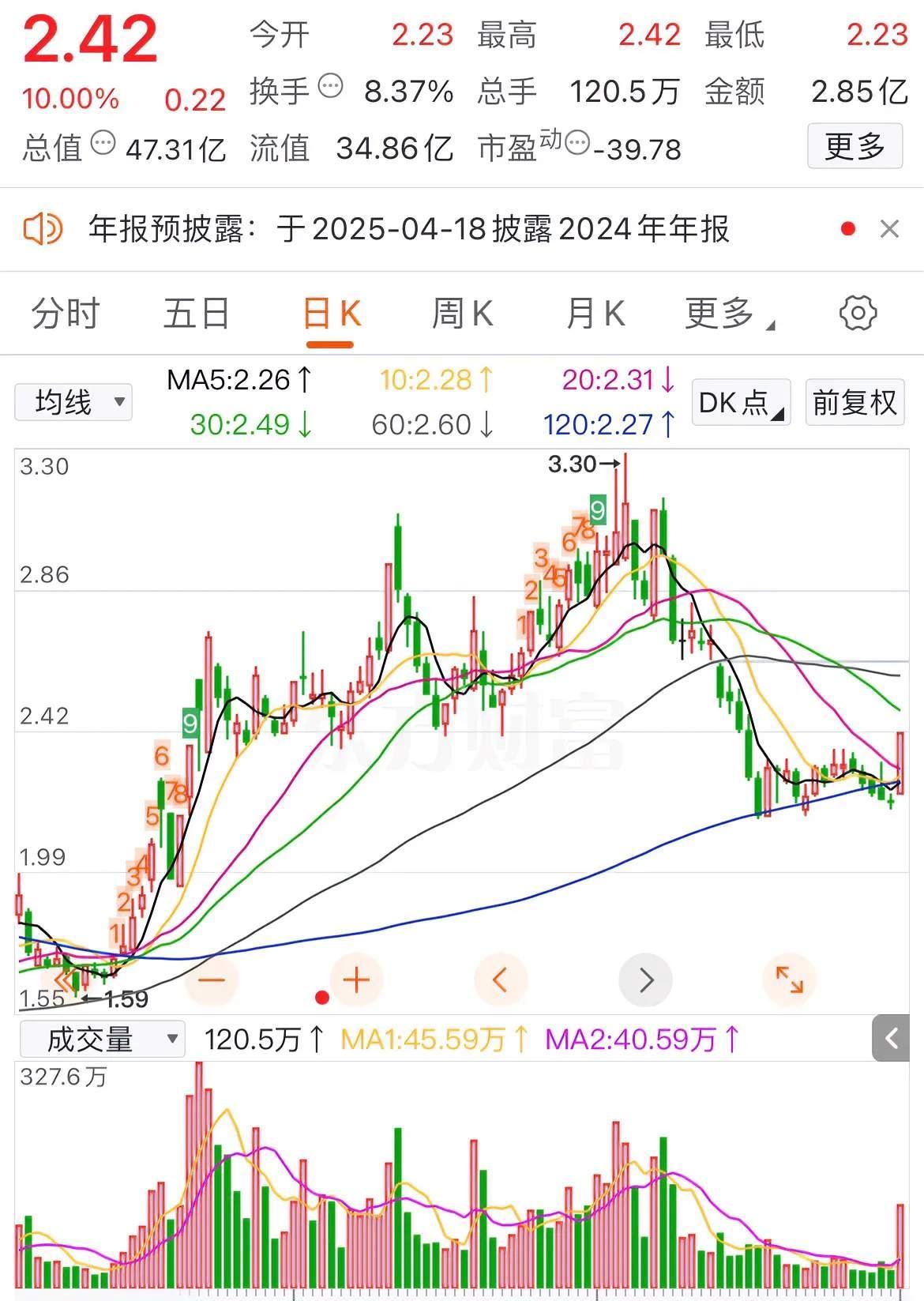Image resolution: width=924 pixels, height=1301 pixels.
Task: Toggle 前复权 price adjustment mode
Action: coord(854,402)
